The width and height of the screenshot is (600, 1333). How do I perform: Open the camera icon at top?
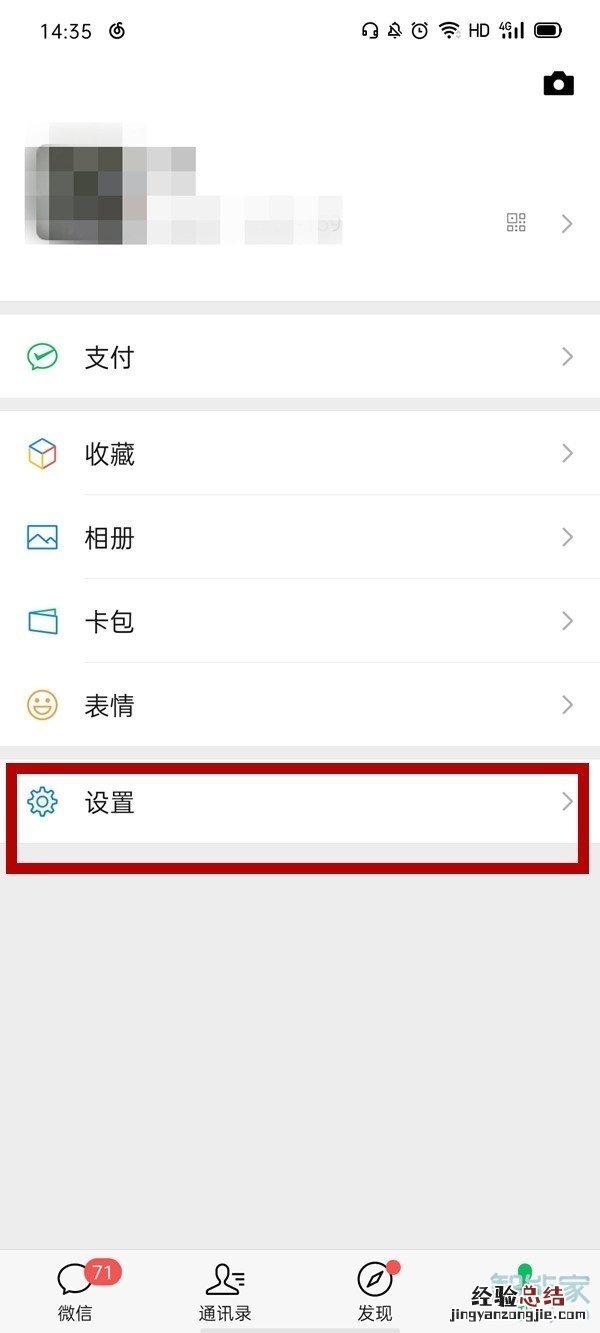click(x=558, y=84)
